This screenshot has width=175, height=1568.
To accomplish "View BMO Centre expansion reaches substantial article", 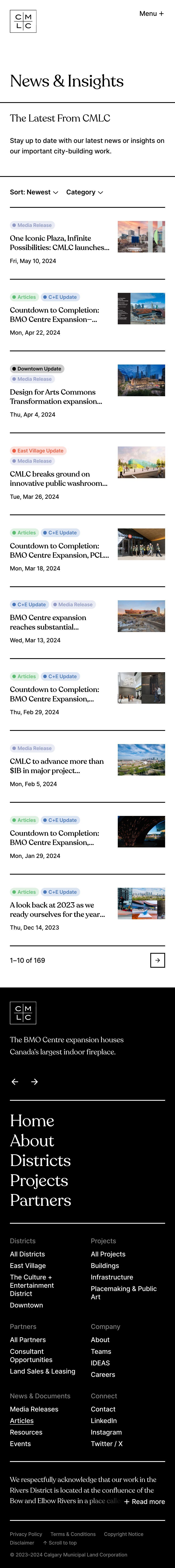I will (48, 622).
